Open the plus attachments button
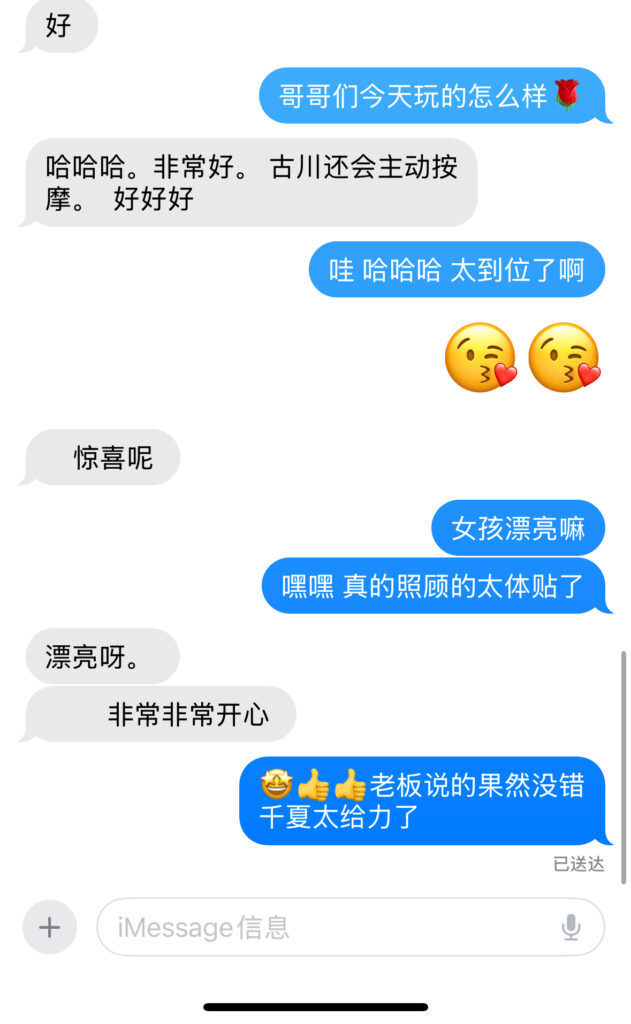631x1024 pixels. [49, 927]
